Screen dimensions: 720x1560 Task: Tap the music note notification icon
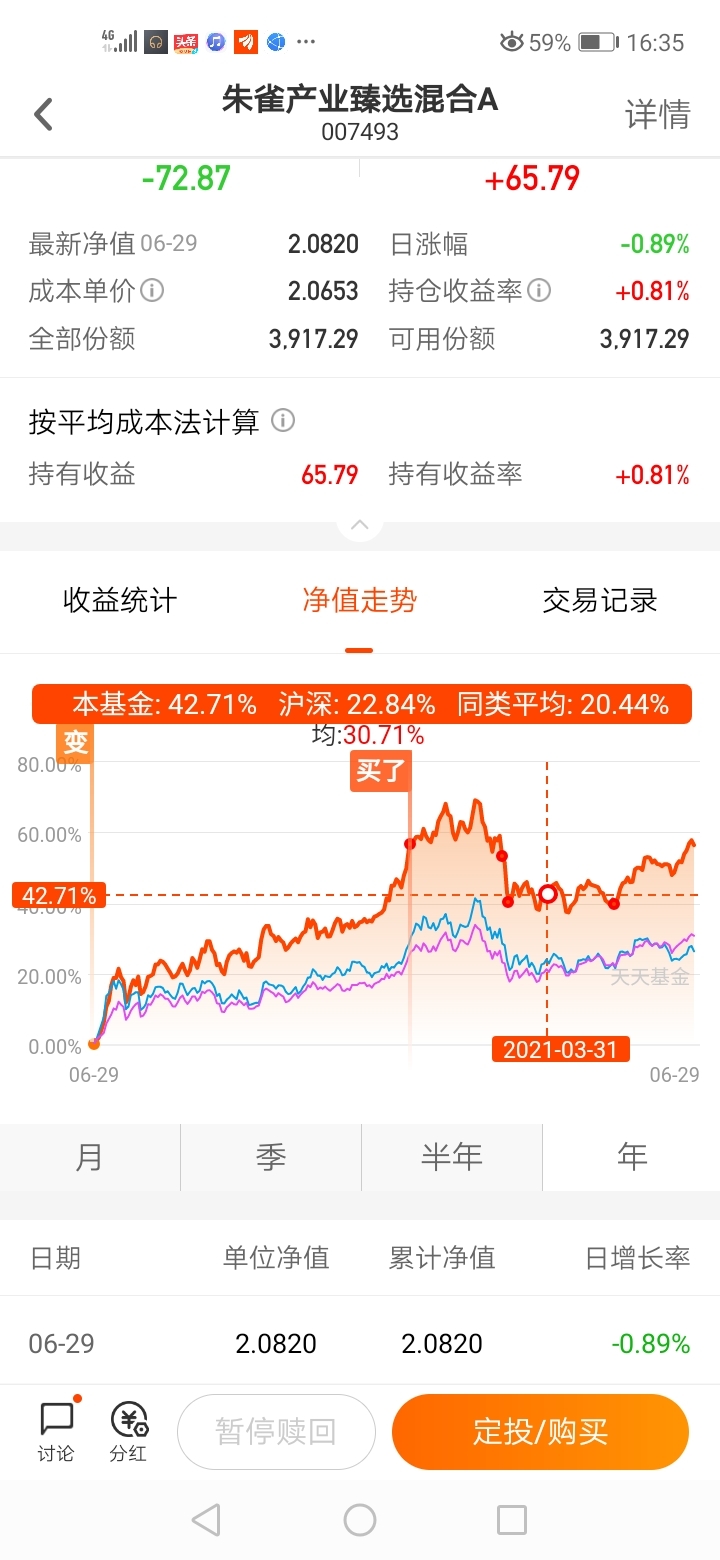point(217,42)
